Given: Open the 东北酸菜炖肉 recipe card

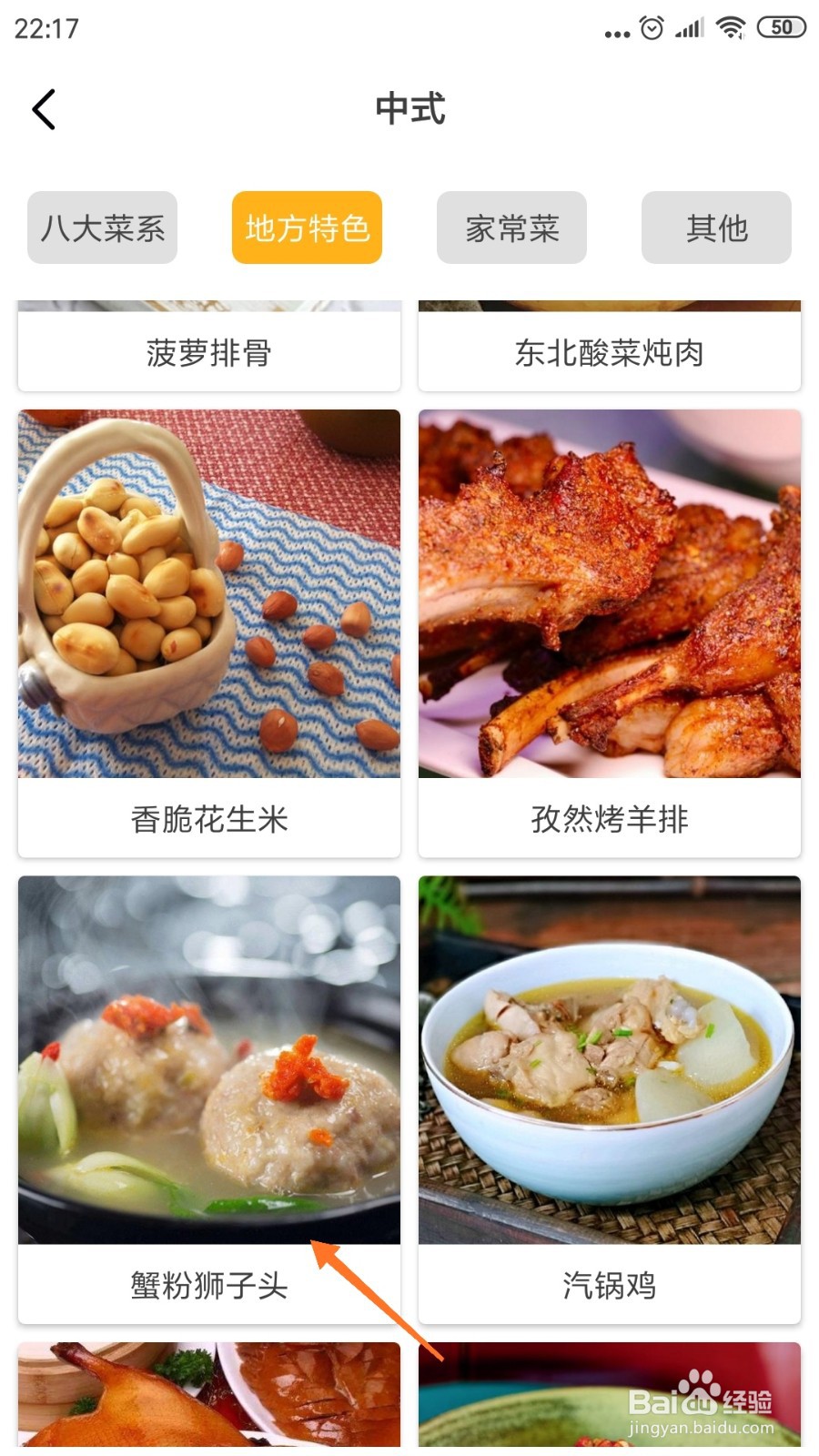Looking at the screenshot, I should pyautogui.click(x=610, y=351).
